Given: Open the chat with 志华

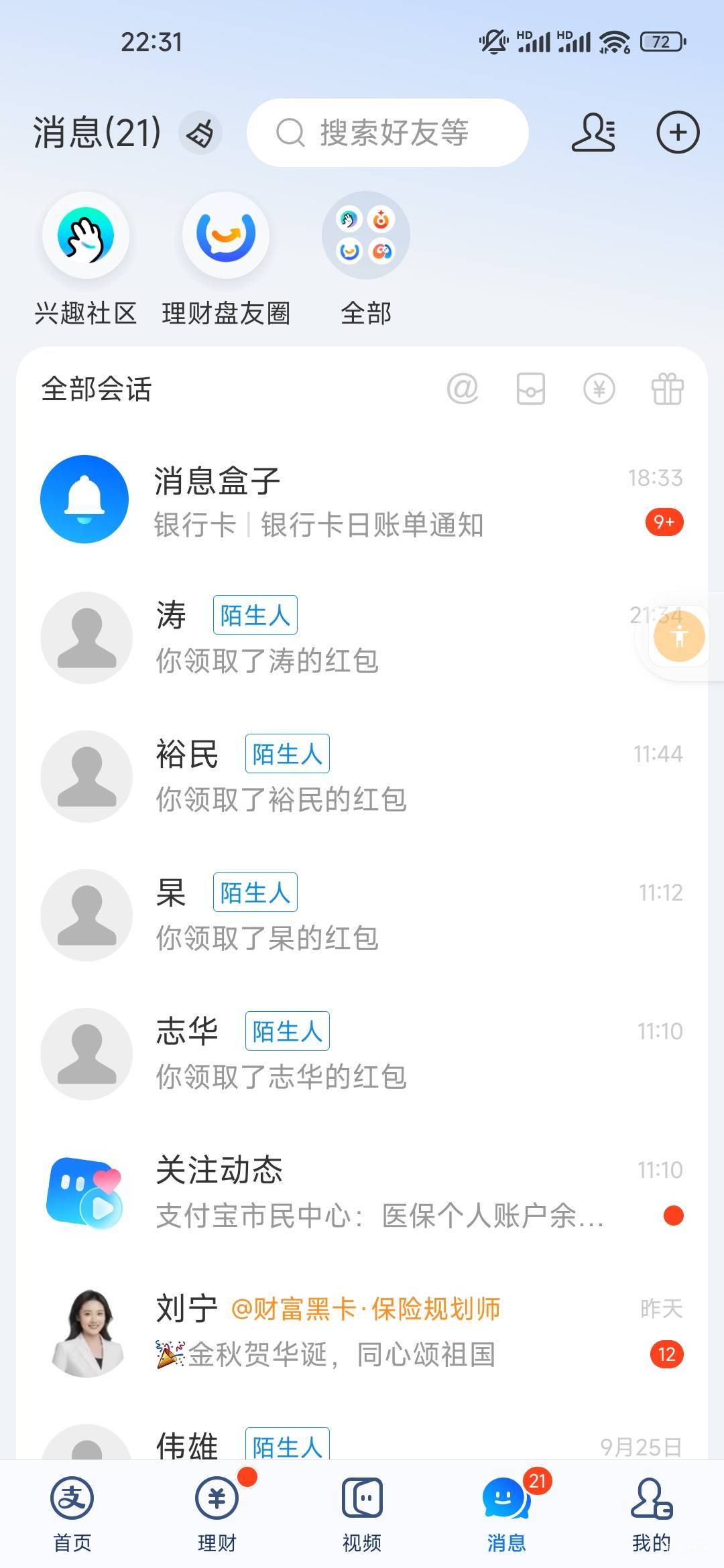Looking at the screenshot, I should point(362,1054).
